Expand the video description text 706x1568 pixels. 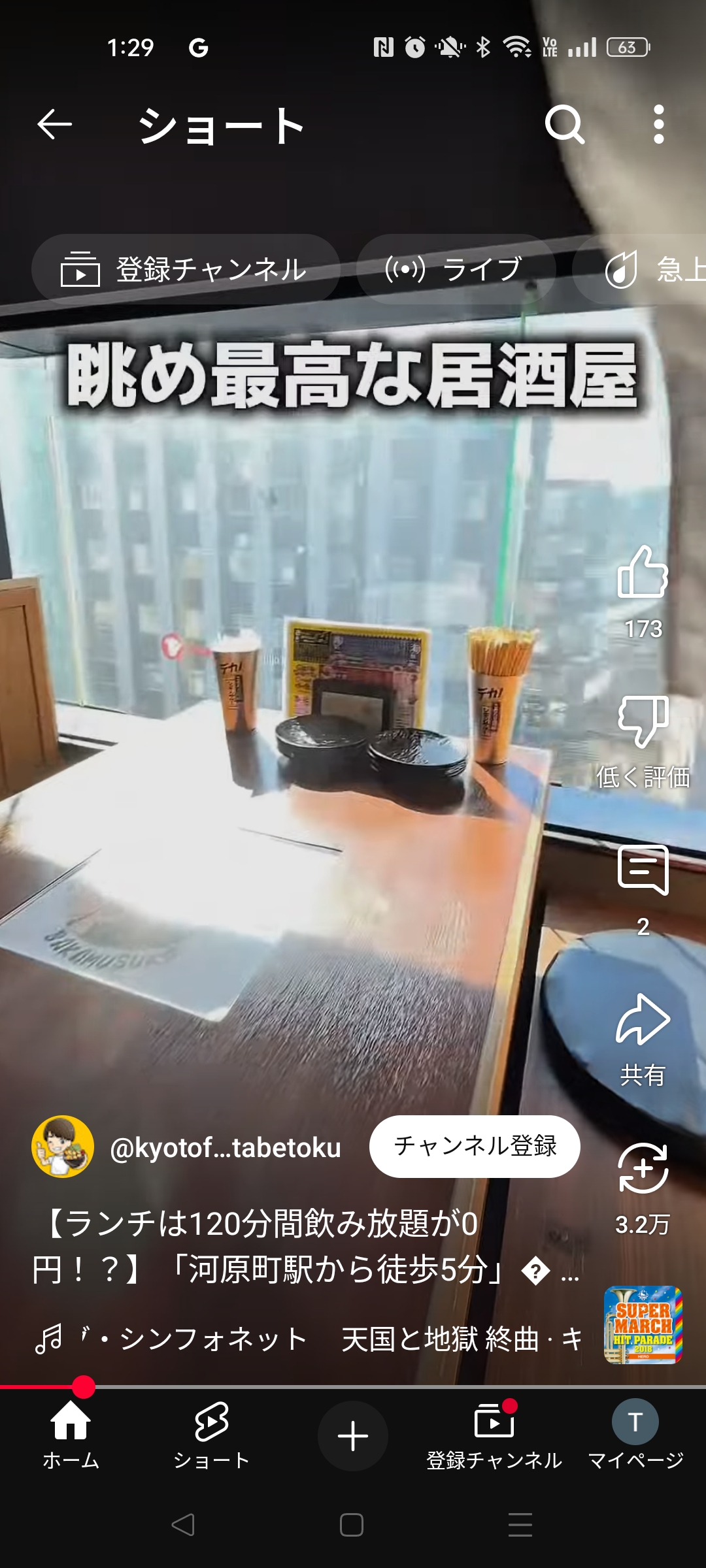[x=306, y=1247]
